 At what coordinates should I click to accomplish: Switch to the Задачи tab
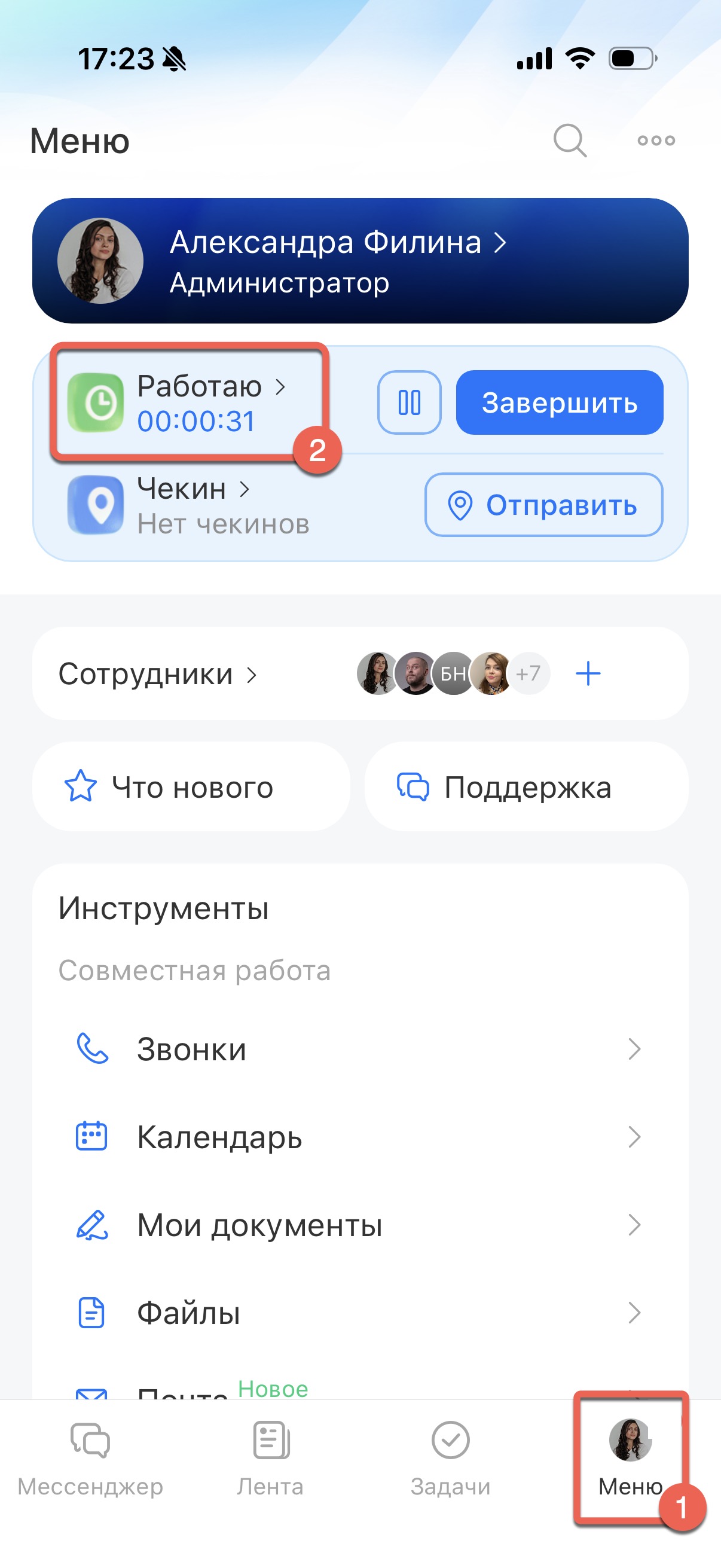(x=450, y=1459)
